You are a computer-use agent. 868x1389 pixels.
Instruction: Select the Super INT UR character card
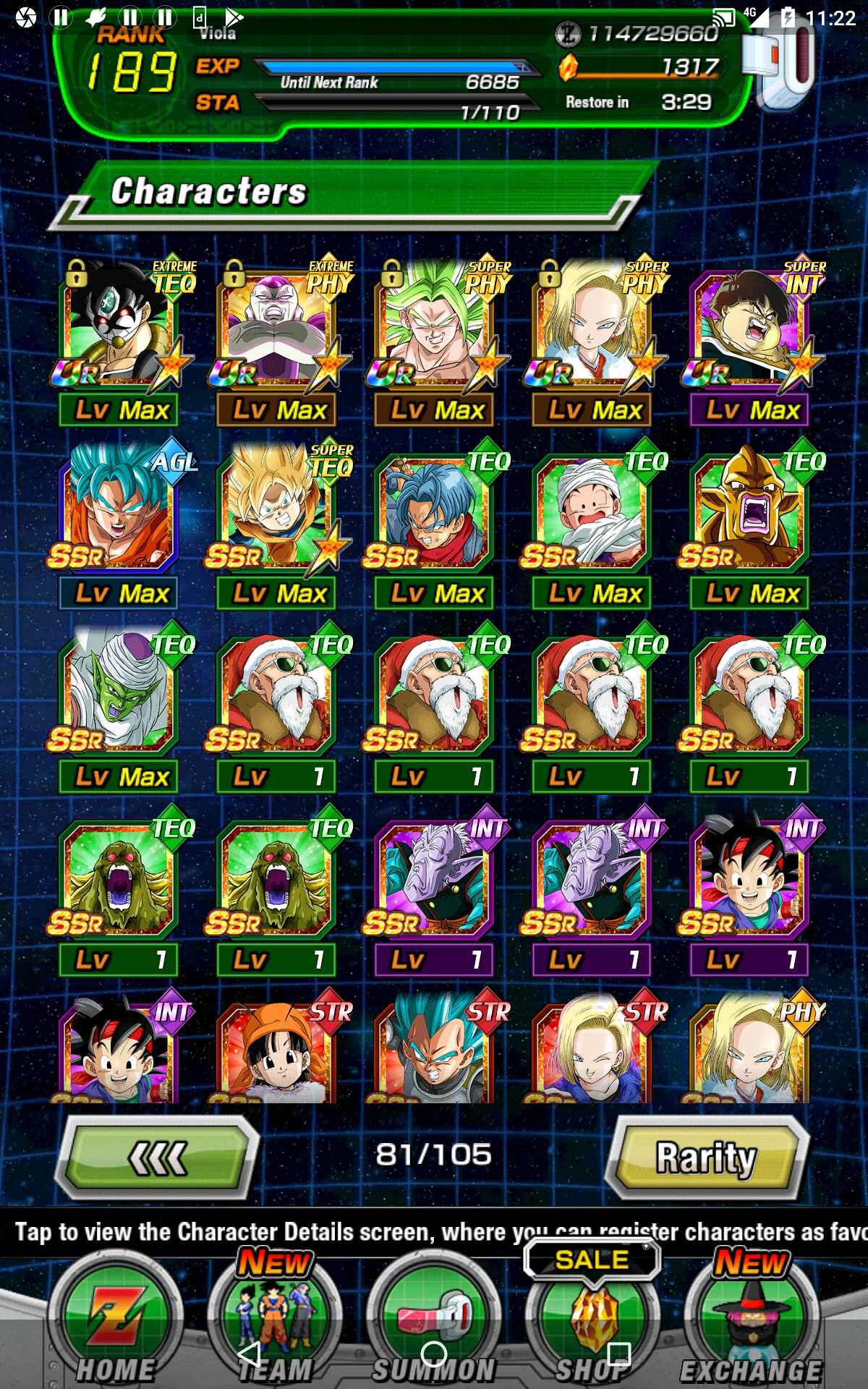[x=752, y=340]
